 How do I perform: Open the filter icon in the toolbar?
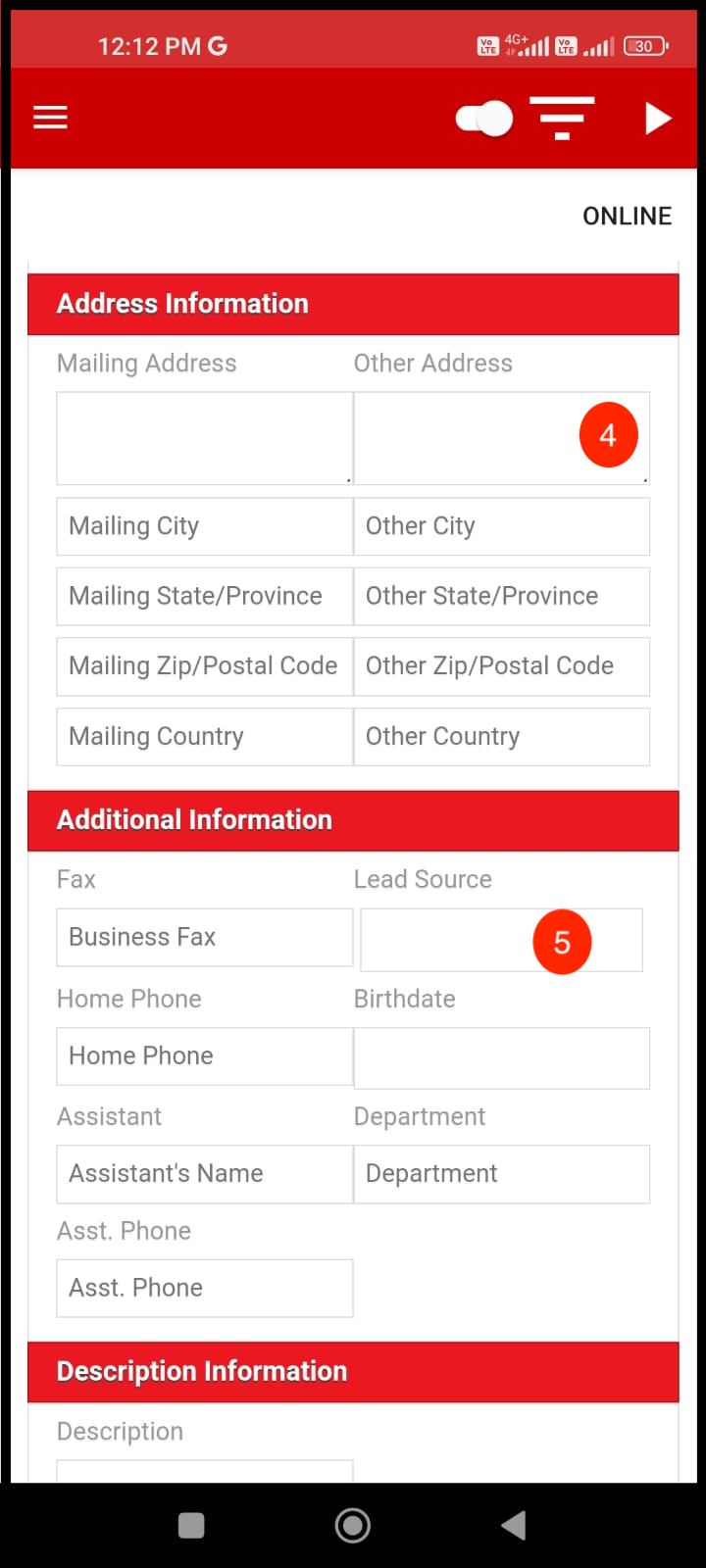click(x=562, y=119)
